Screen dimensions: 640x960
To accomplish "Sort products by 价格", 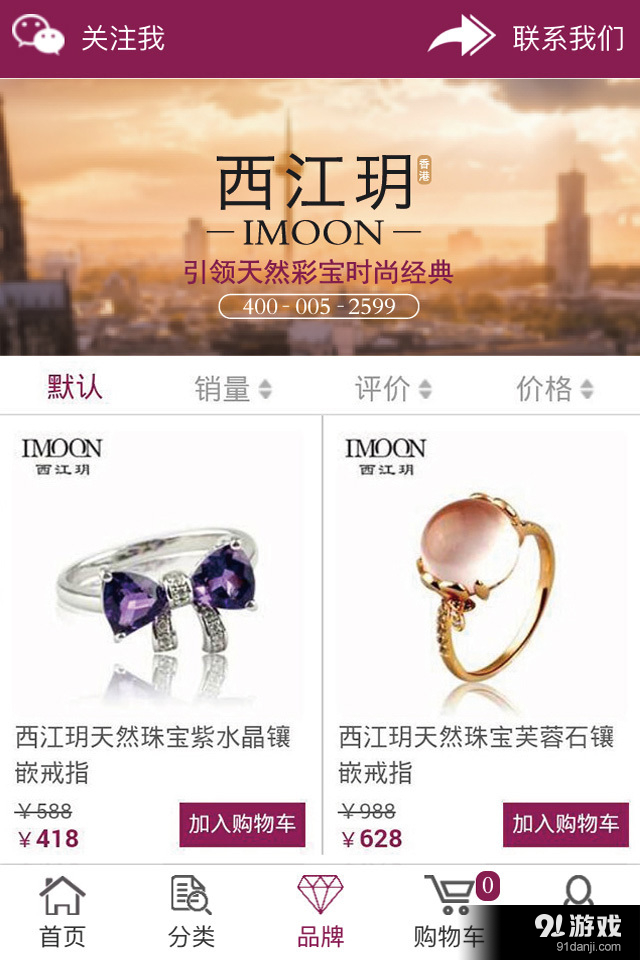I will tap(555, 388).
